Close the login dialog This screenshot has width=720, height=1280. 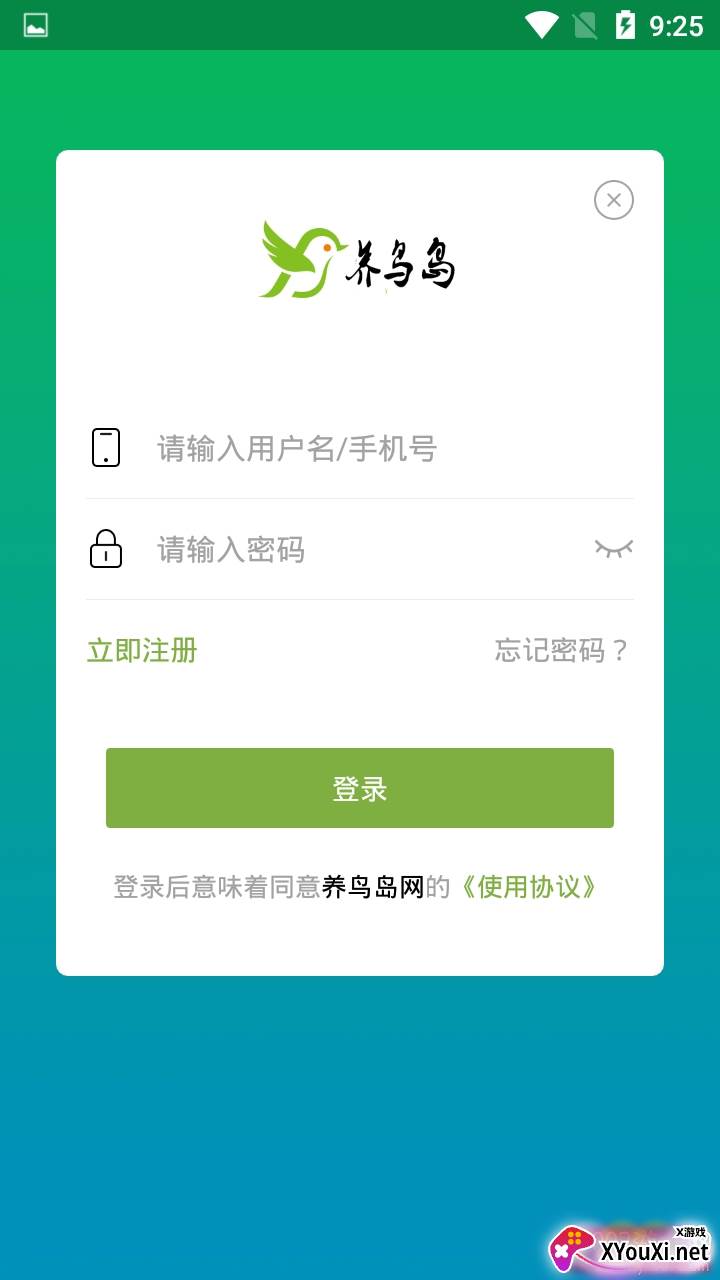pos(614,200)
